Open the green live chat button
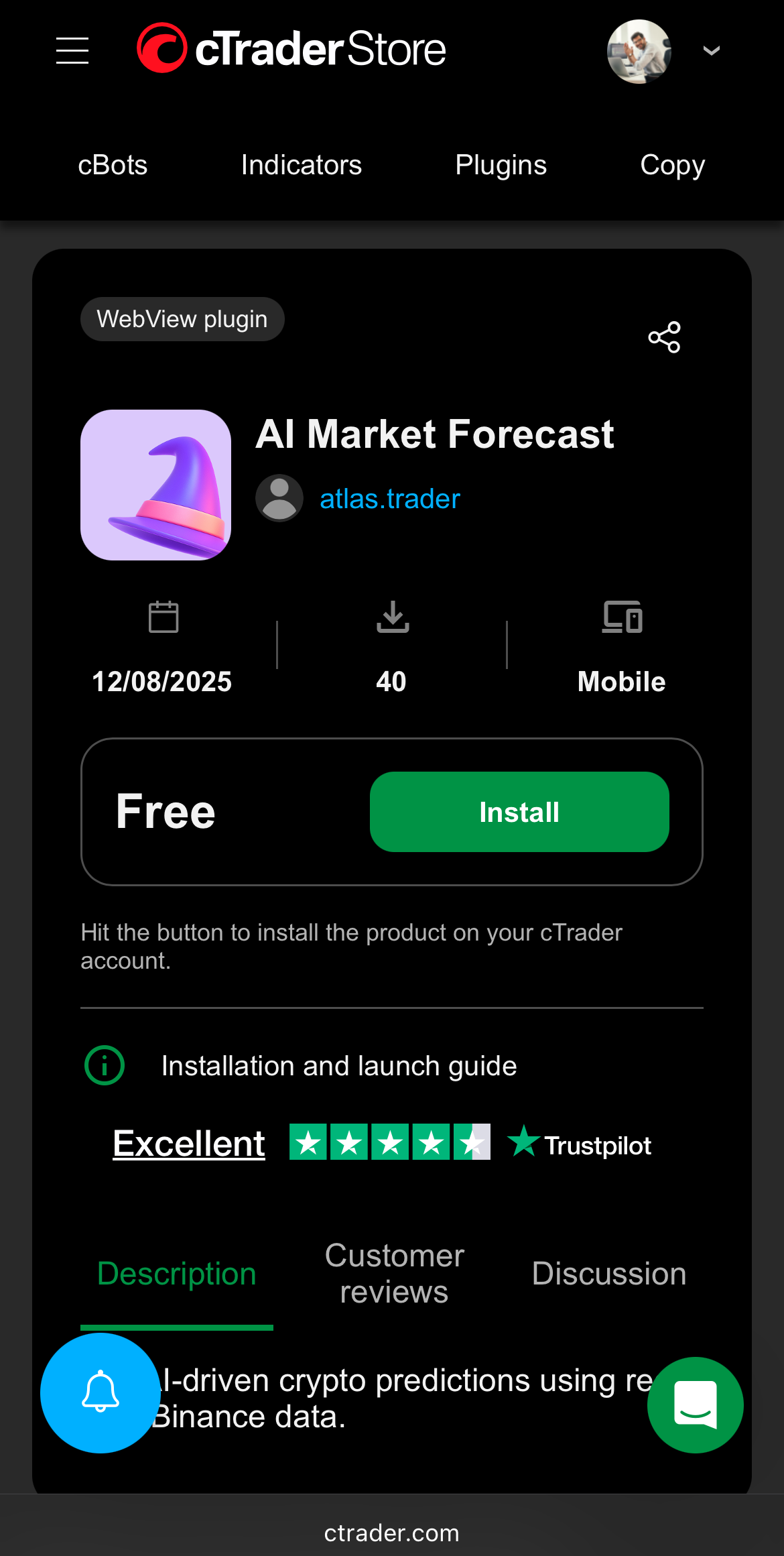Screen dimensions: 784x1556 (x=695, y=1404)
